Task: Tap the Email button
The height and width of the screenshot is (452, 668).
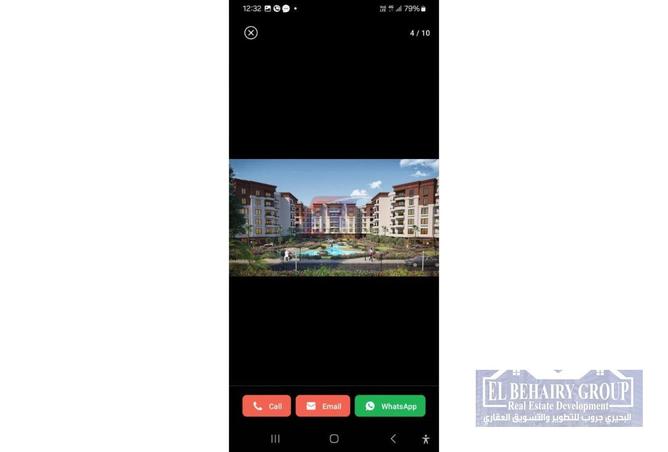Action: [x=323, y=406]
